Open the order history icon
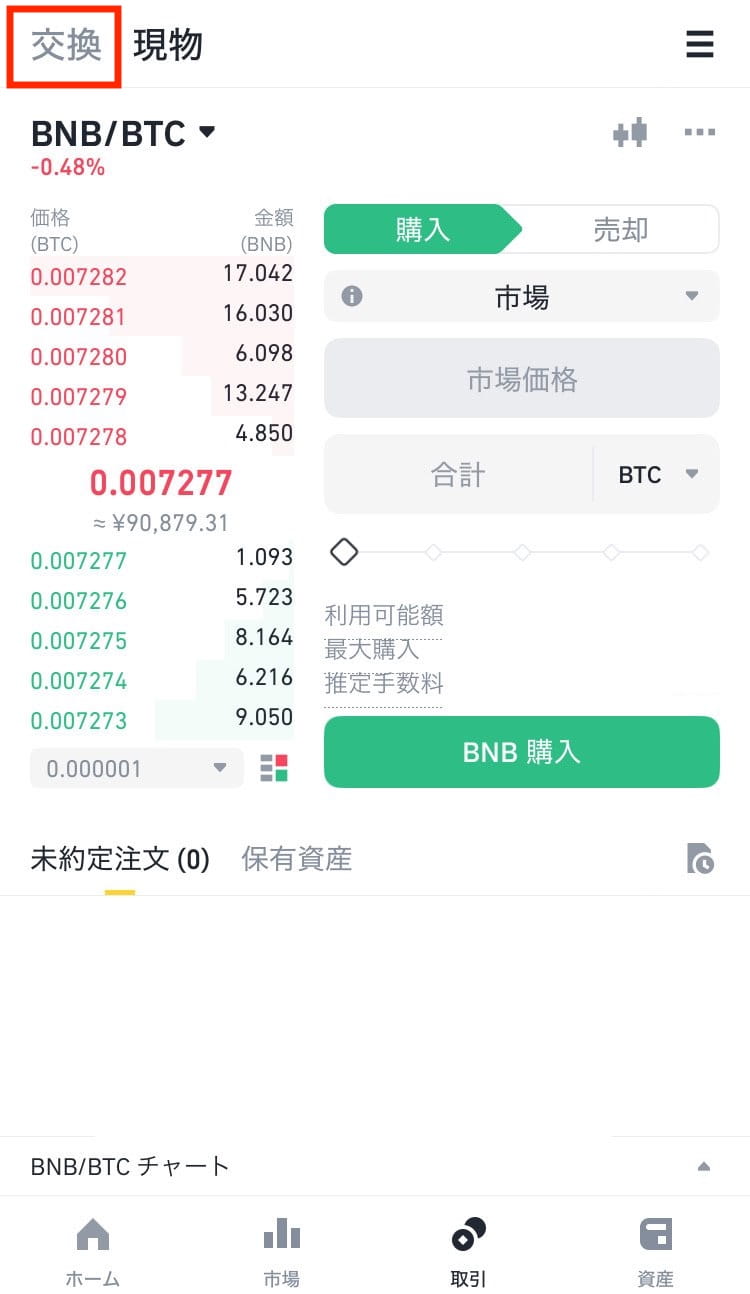Viewport: 750px width, 1294px height. click(x=700, y=859)
